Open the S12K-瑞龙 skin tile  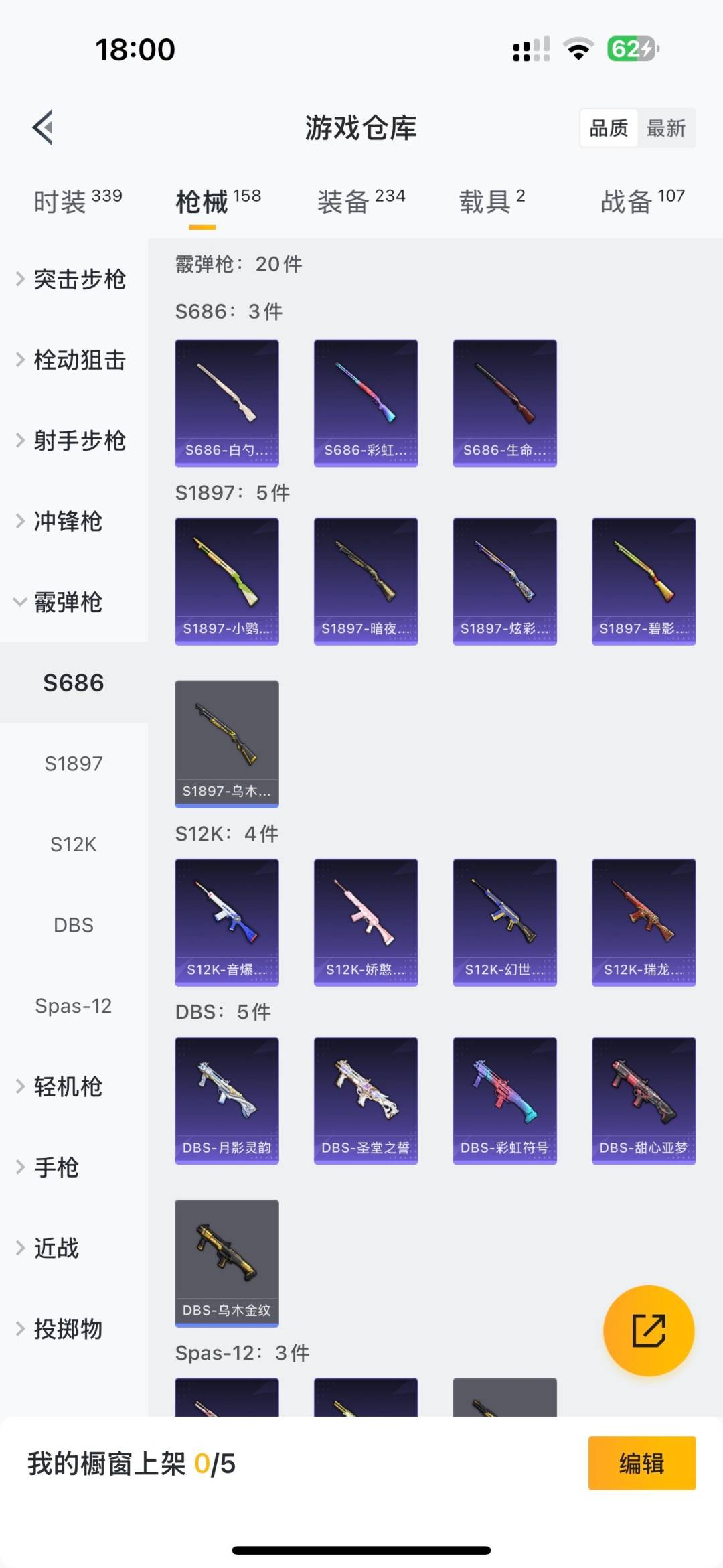click(x=643, y=922)
